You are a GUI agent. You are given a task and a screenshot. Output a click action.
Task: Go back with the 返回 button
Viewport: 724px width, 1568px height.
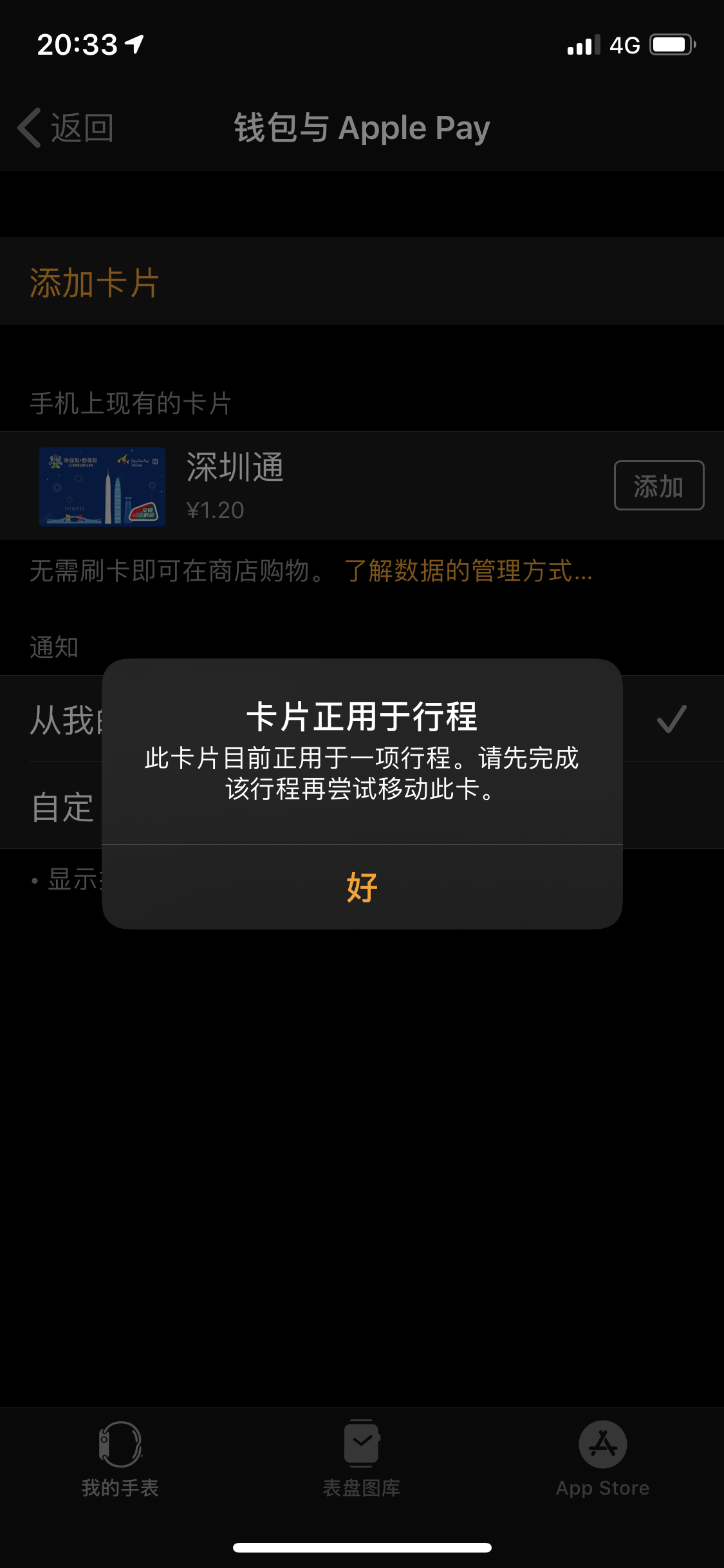(x=66, y=127)
